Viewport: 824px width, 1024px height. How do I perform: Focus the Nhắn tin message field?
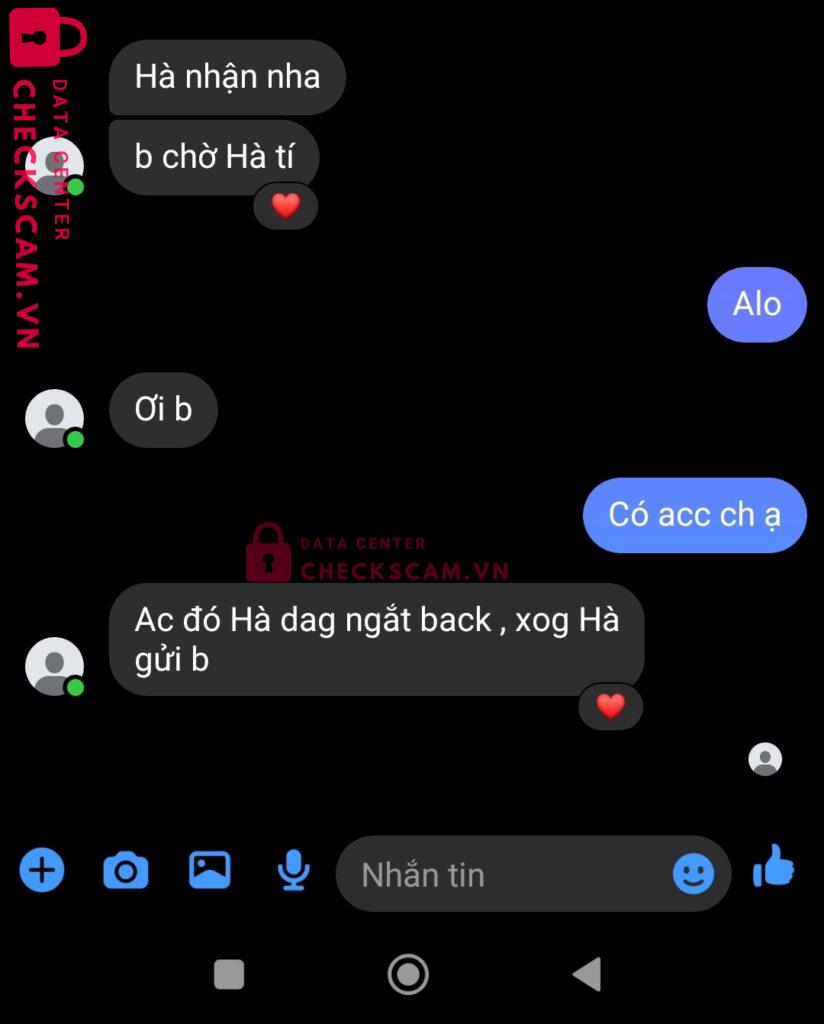point(500,875)
